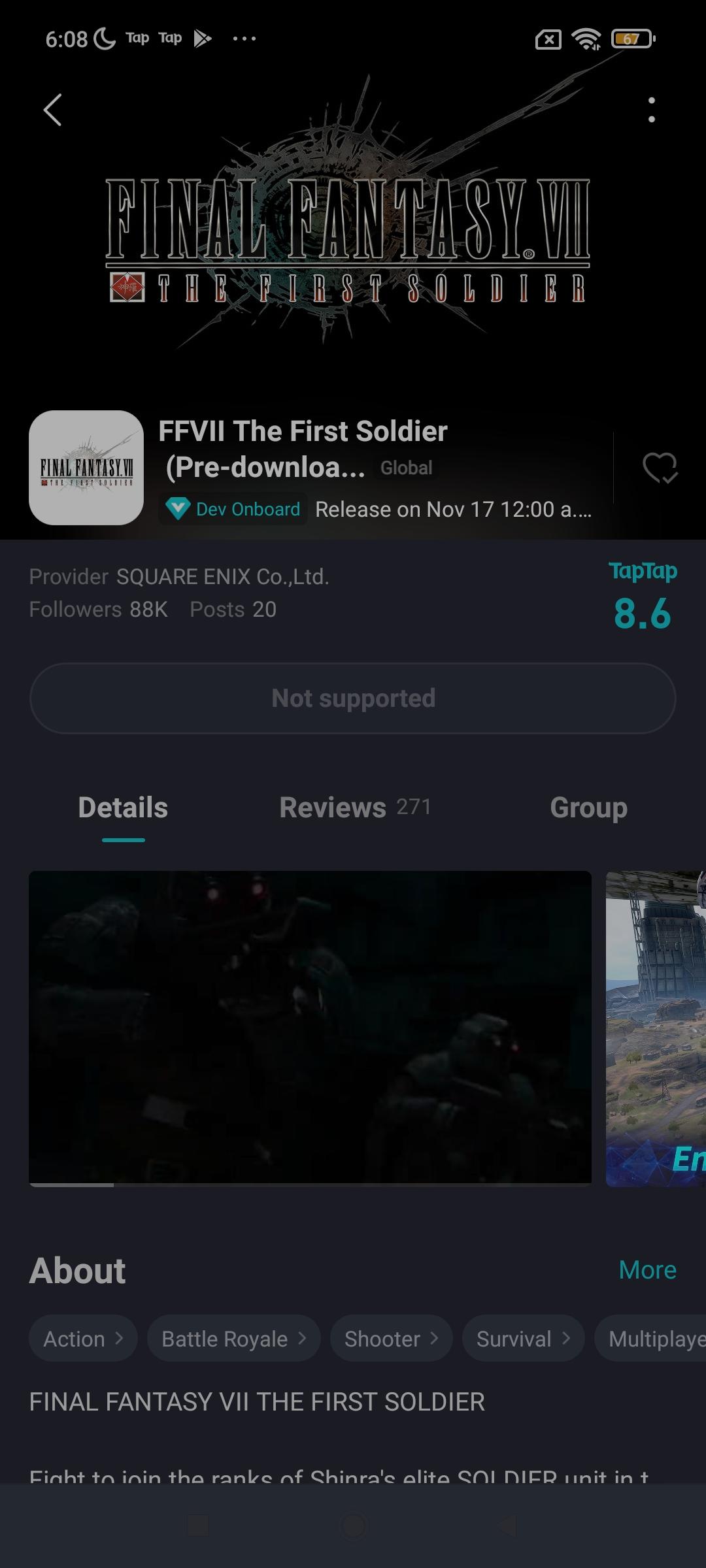Open the second screenshot with the tower
This screenshot has width=706, height=1568.
click(x=656, y=1028)
